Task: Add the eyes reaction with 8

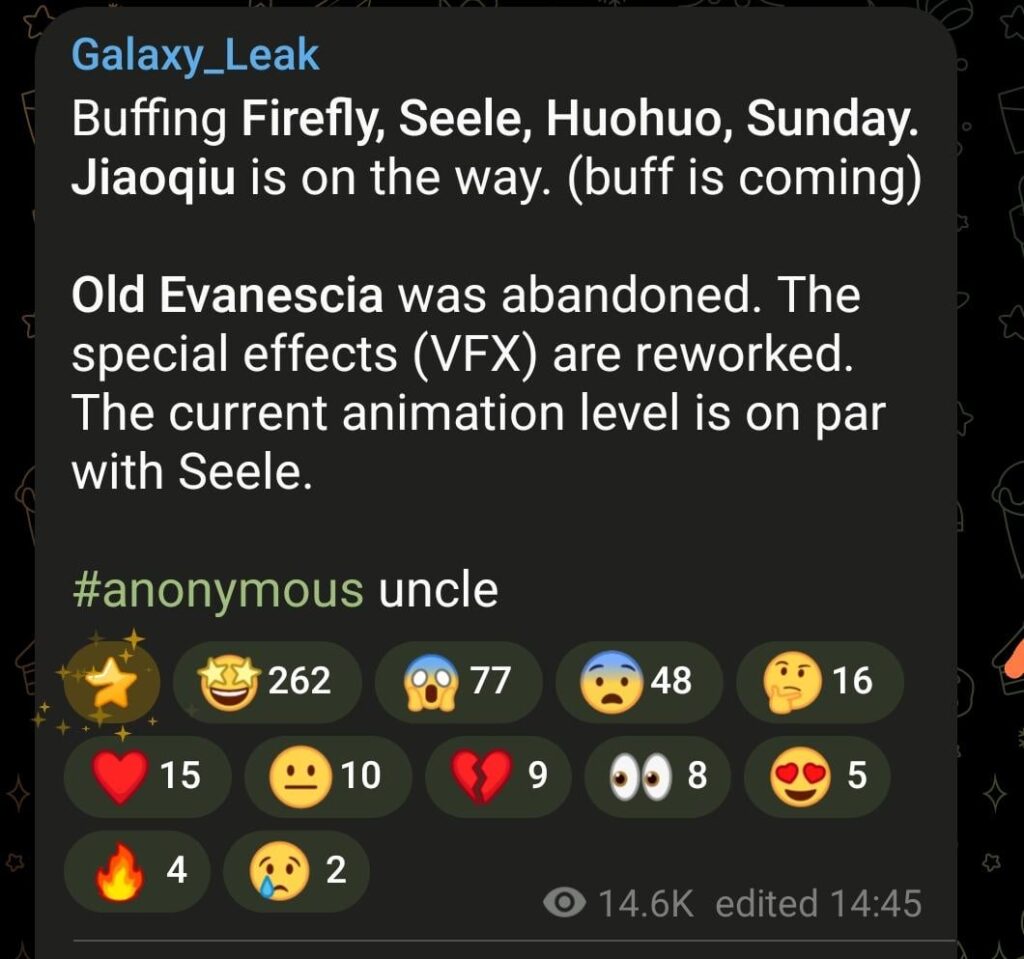Action: coord(659,776)
